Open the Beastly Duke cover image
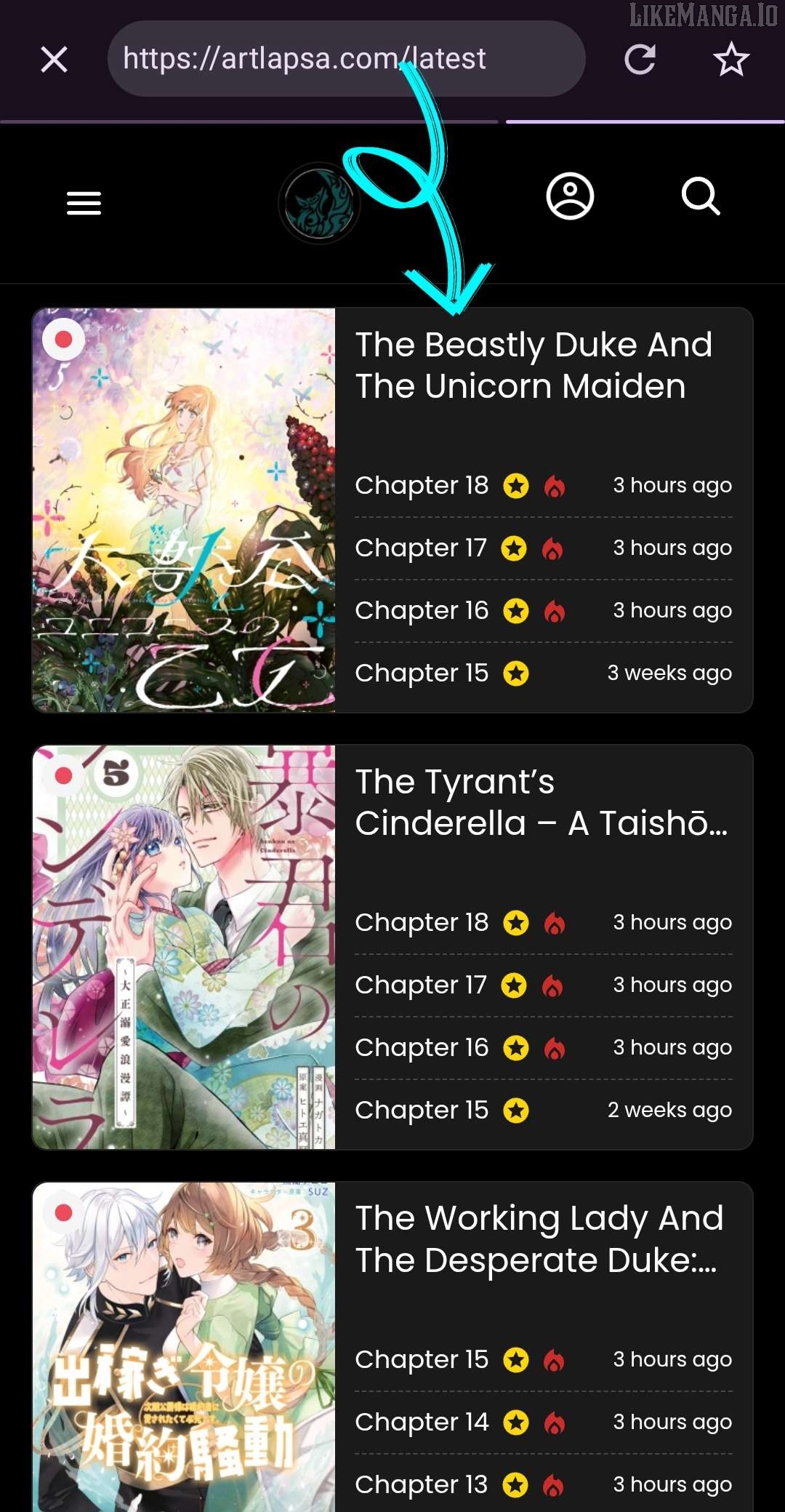 click(184, 510)
